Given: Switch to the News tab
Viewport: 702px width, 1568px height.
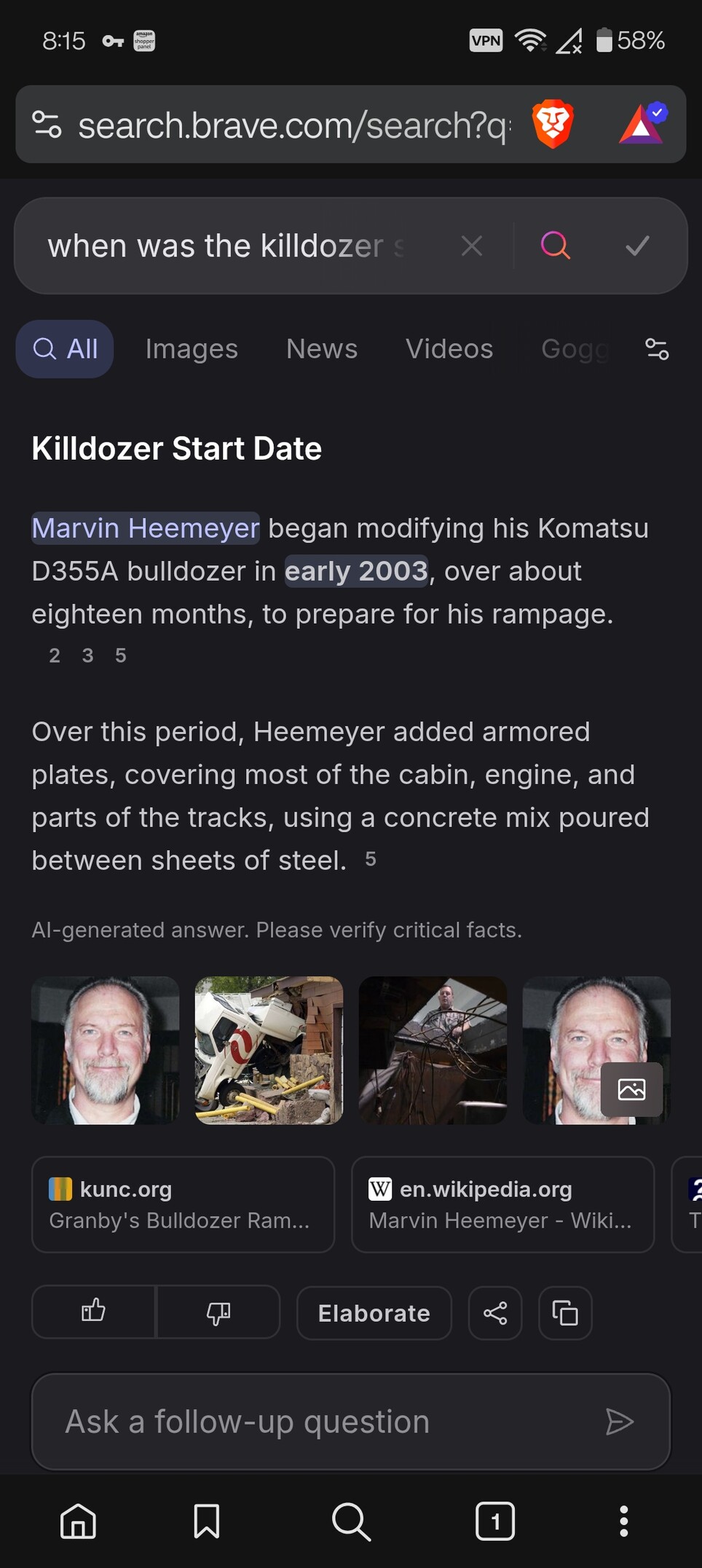Looking at the screenshot, I should pos(322,349).
